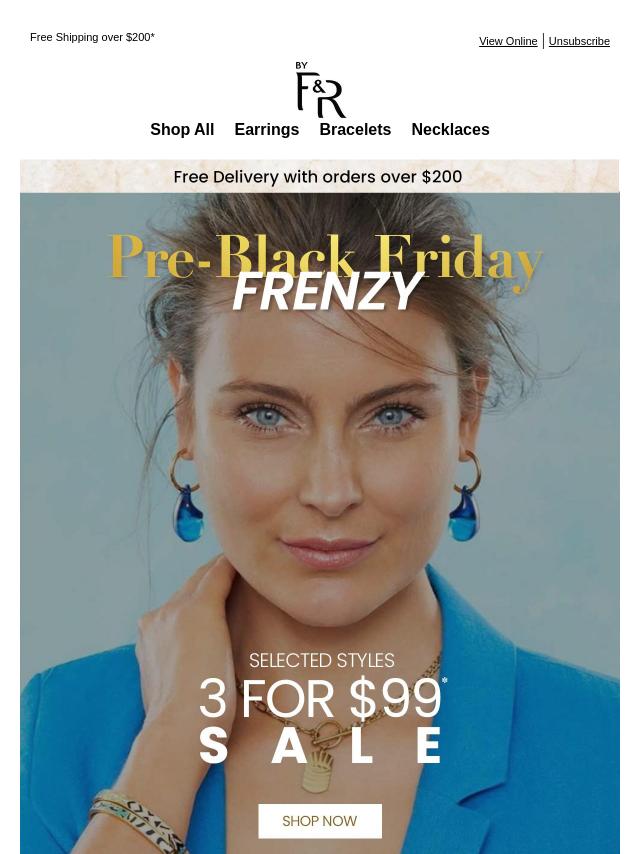
Task: Tap the Unsubscribe link
Action: (579, 41)
